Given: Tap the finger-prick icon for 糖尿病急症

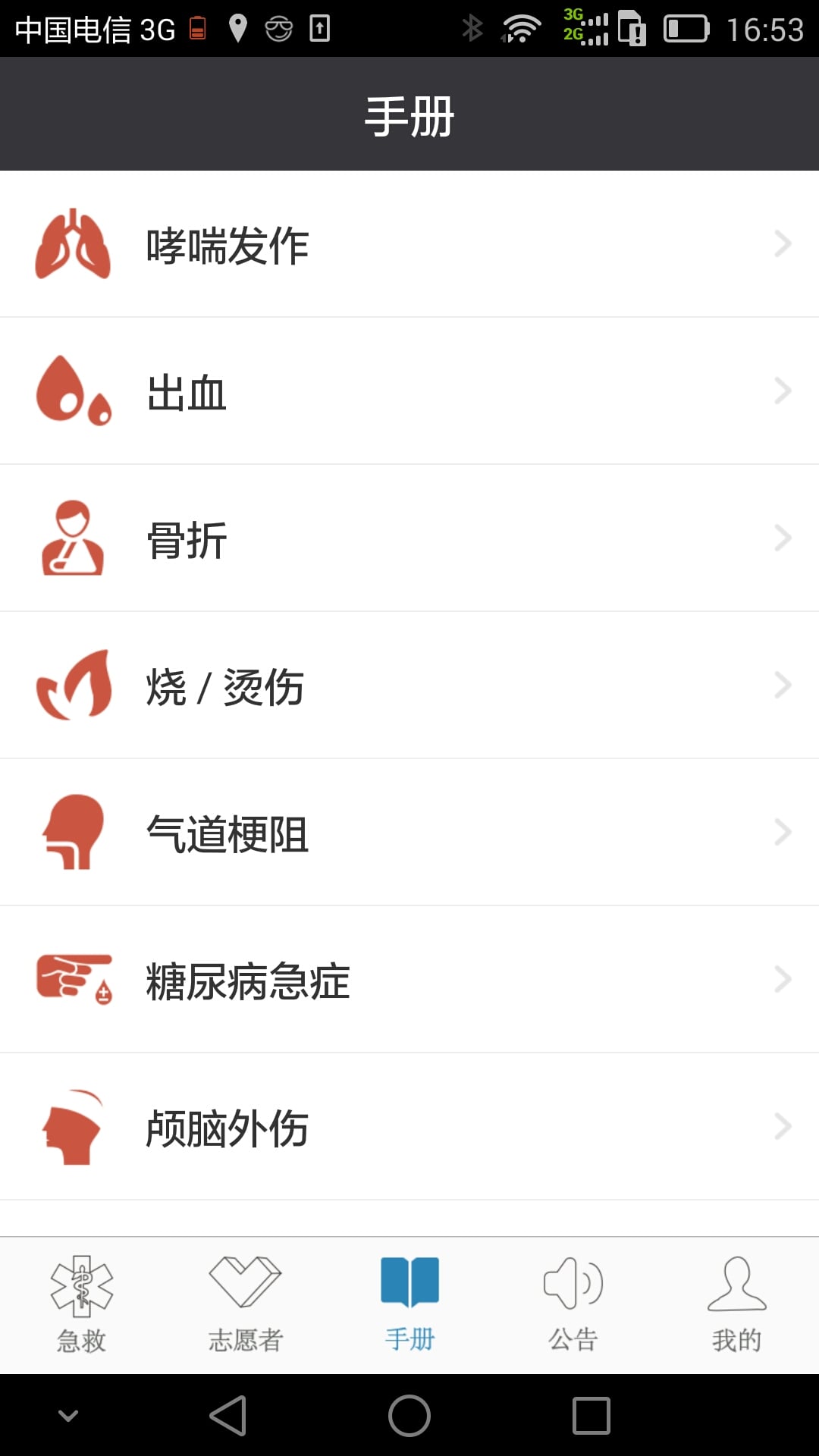Looking at the screenshot, I should pyautogui.click(x=73, y=980).
